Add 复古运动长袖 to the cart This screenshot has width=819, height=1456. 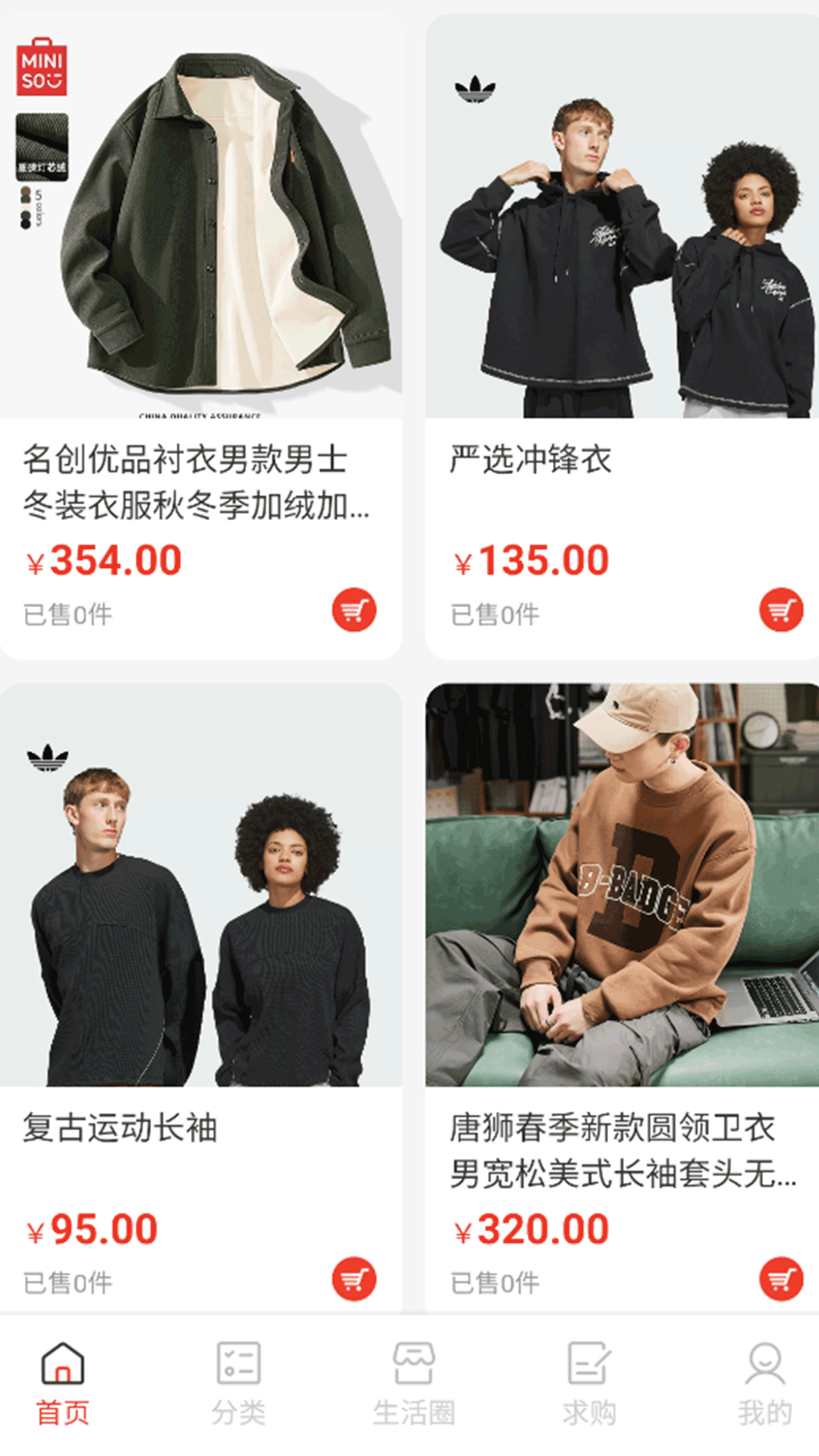(354, 1279)
